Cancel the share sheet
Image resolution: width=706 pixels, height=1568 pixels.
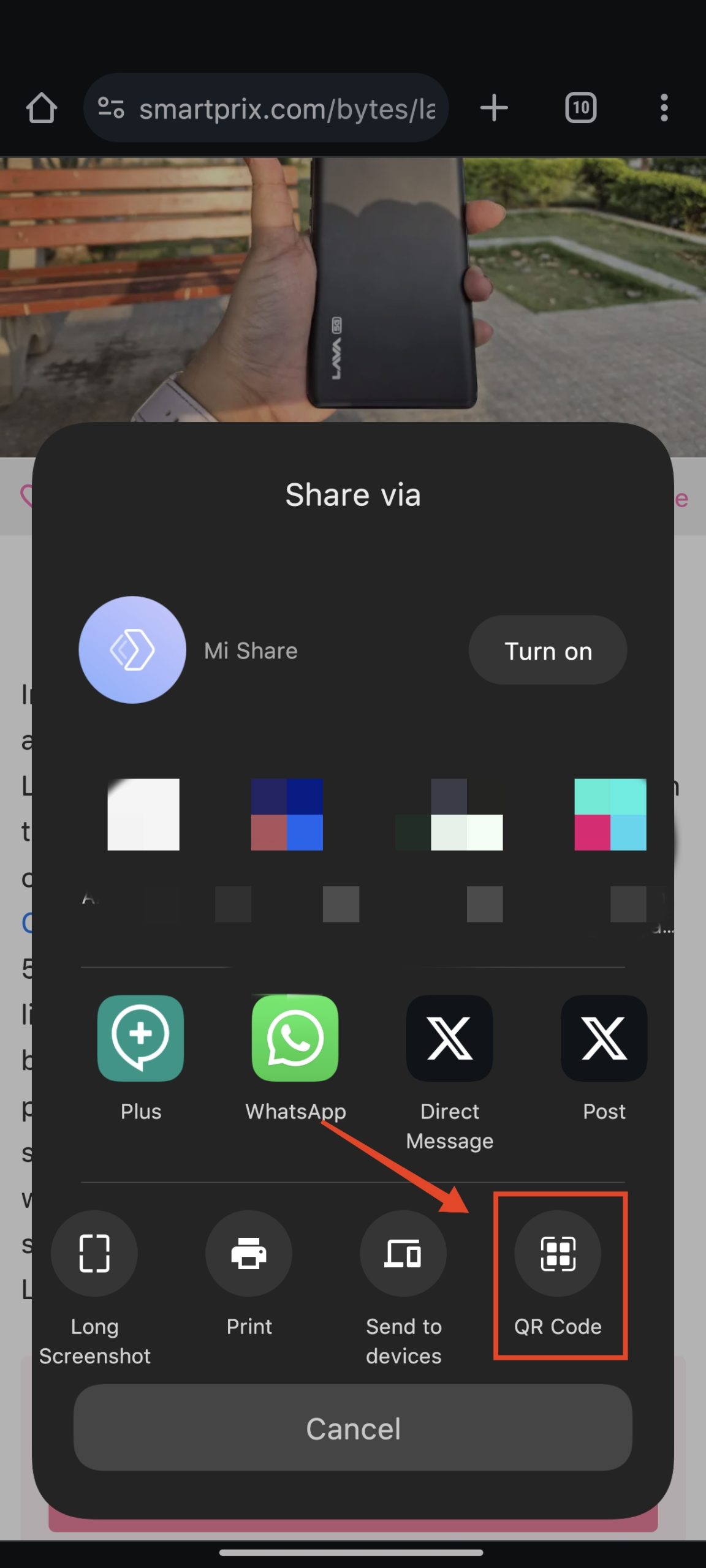353,1428
